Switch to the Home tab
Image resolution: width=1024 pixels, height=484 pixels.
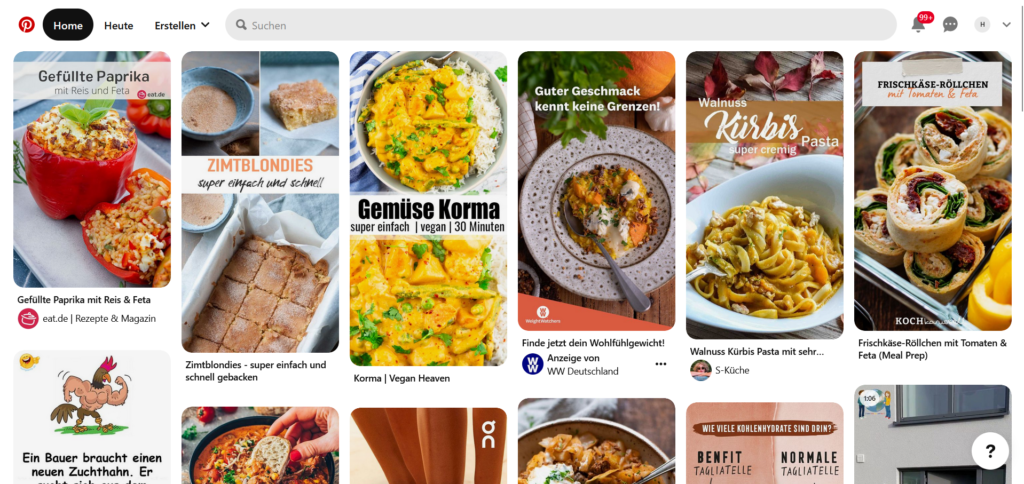pos(68,25)
